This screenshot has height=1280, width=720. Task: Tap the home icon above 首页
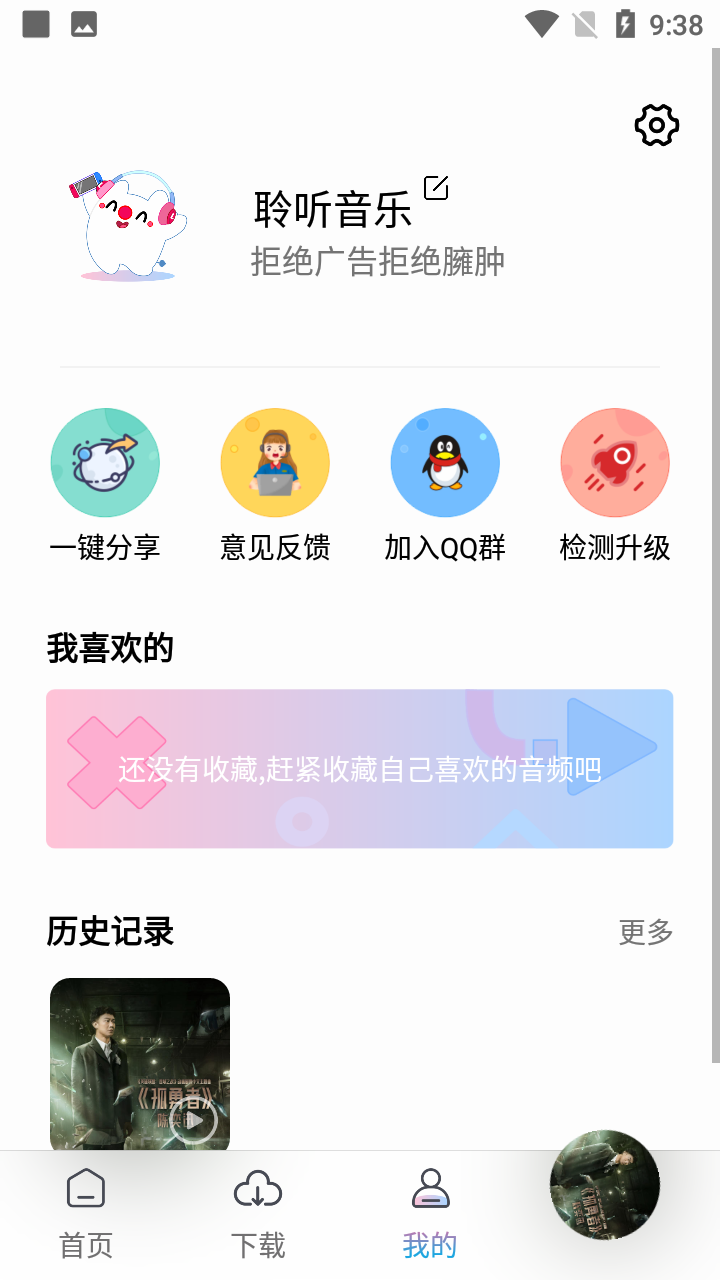[85, 1189]
